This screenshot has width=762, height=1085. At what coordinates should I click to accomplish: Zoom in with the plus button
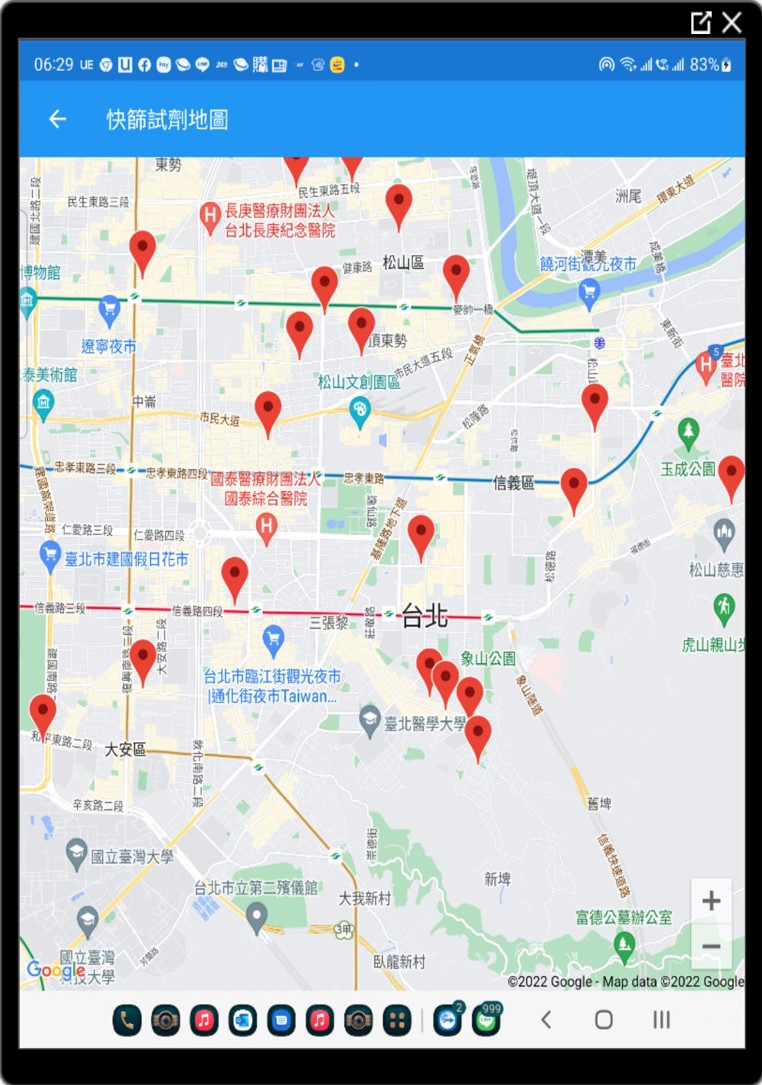coord(711,901)
